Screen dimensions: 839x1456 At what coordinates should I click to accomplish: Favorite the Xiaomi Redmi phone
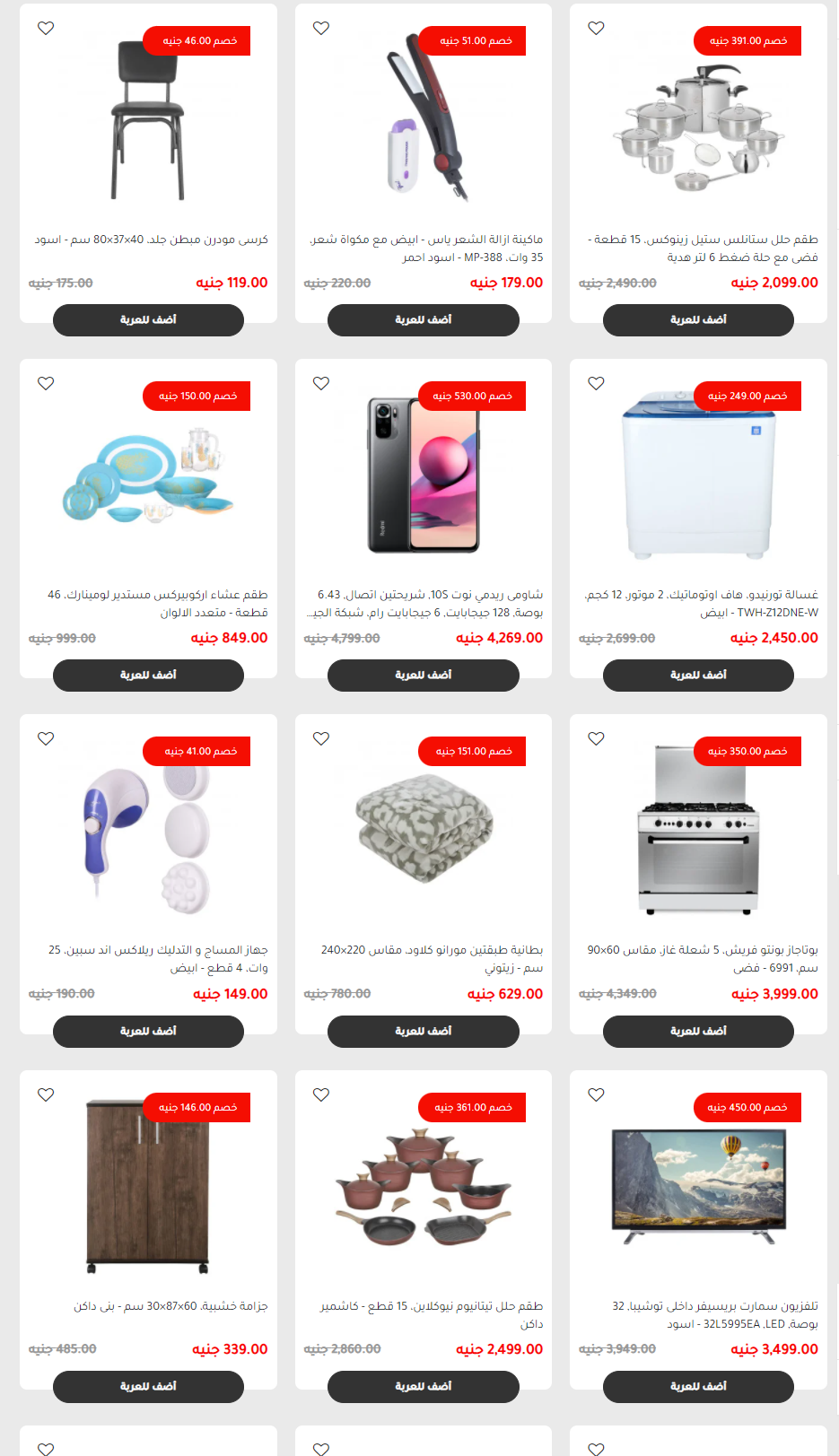tap(321, 383)
